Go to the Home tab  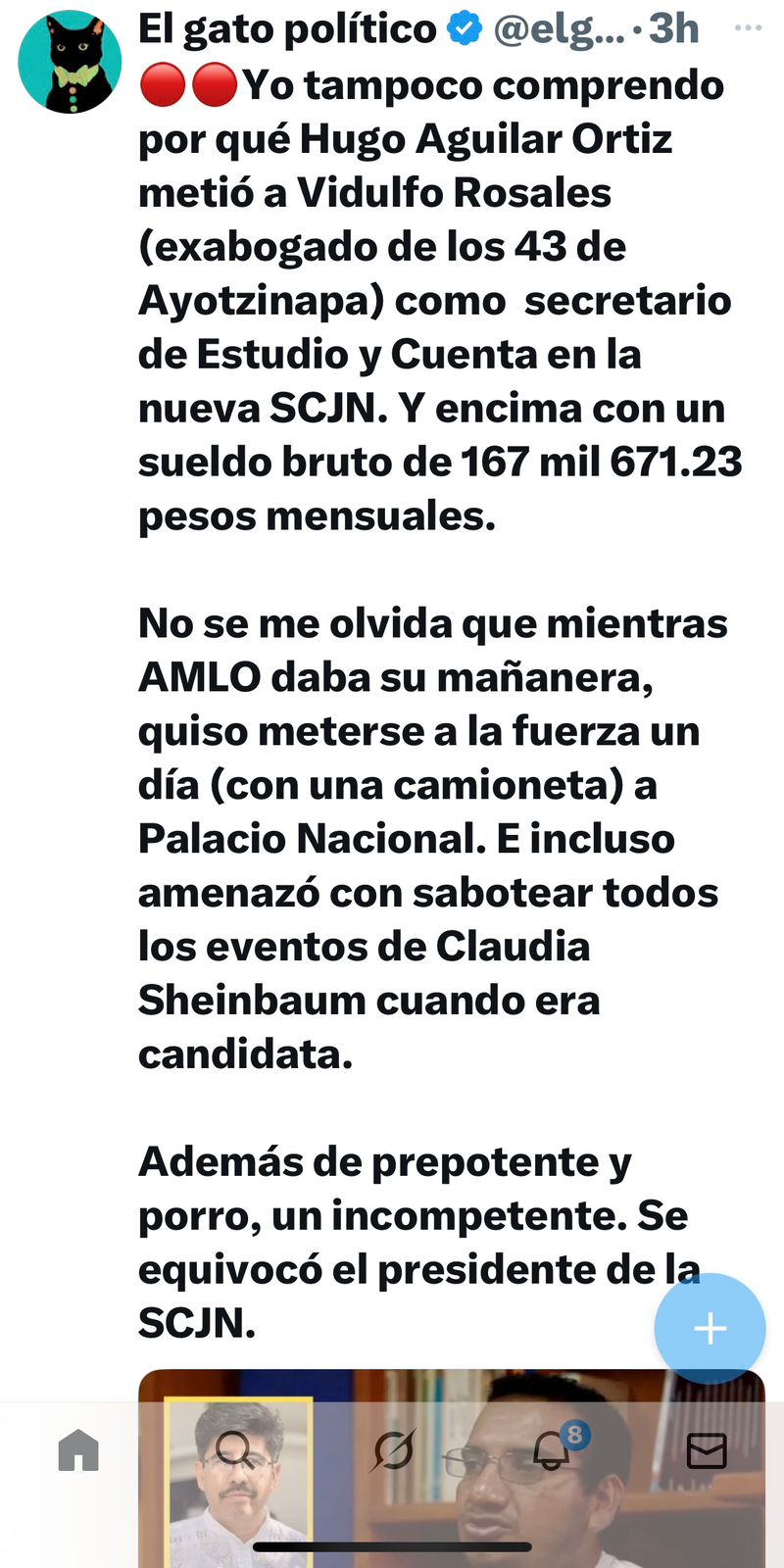[78, 1449]
